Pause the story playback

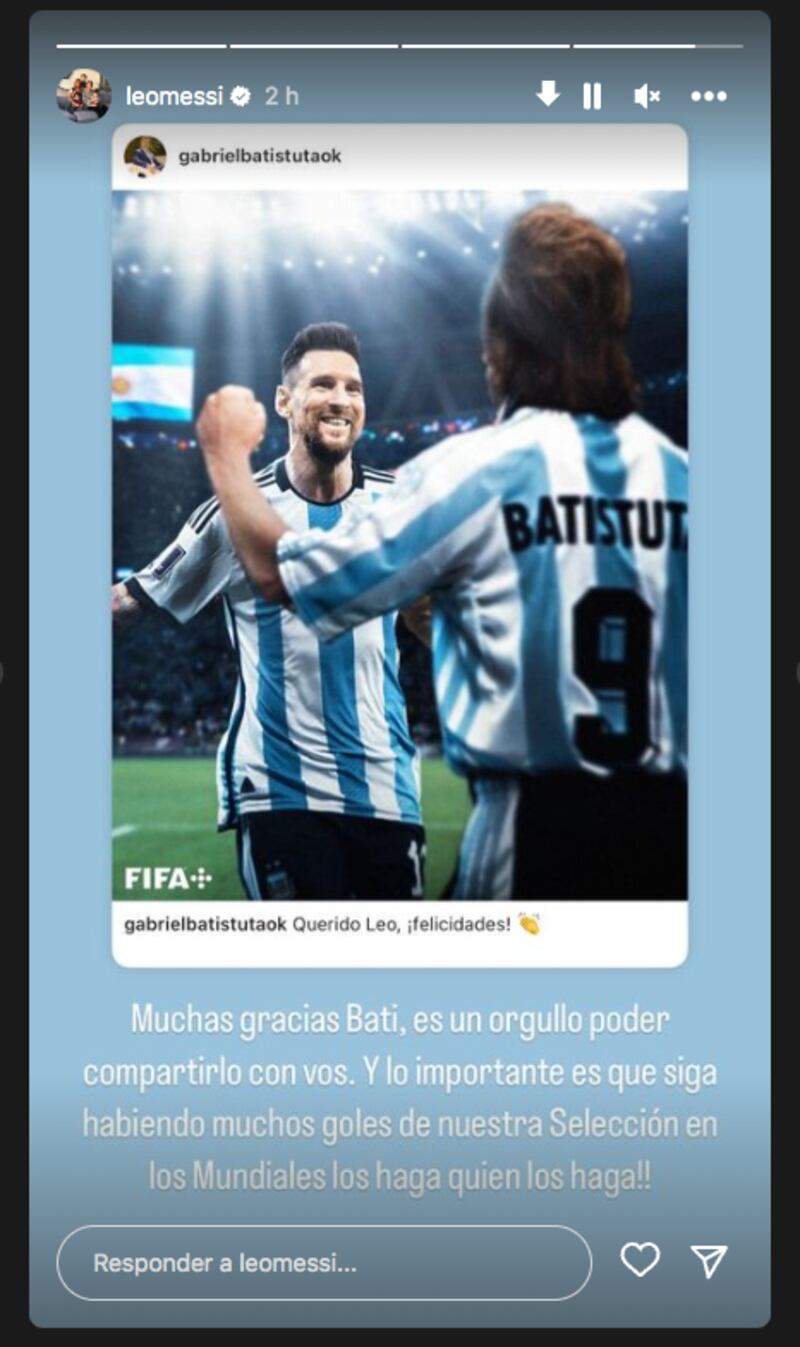[x=592, y=96]
